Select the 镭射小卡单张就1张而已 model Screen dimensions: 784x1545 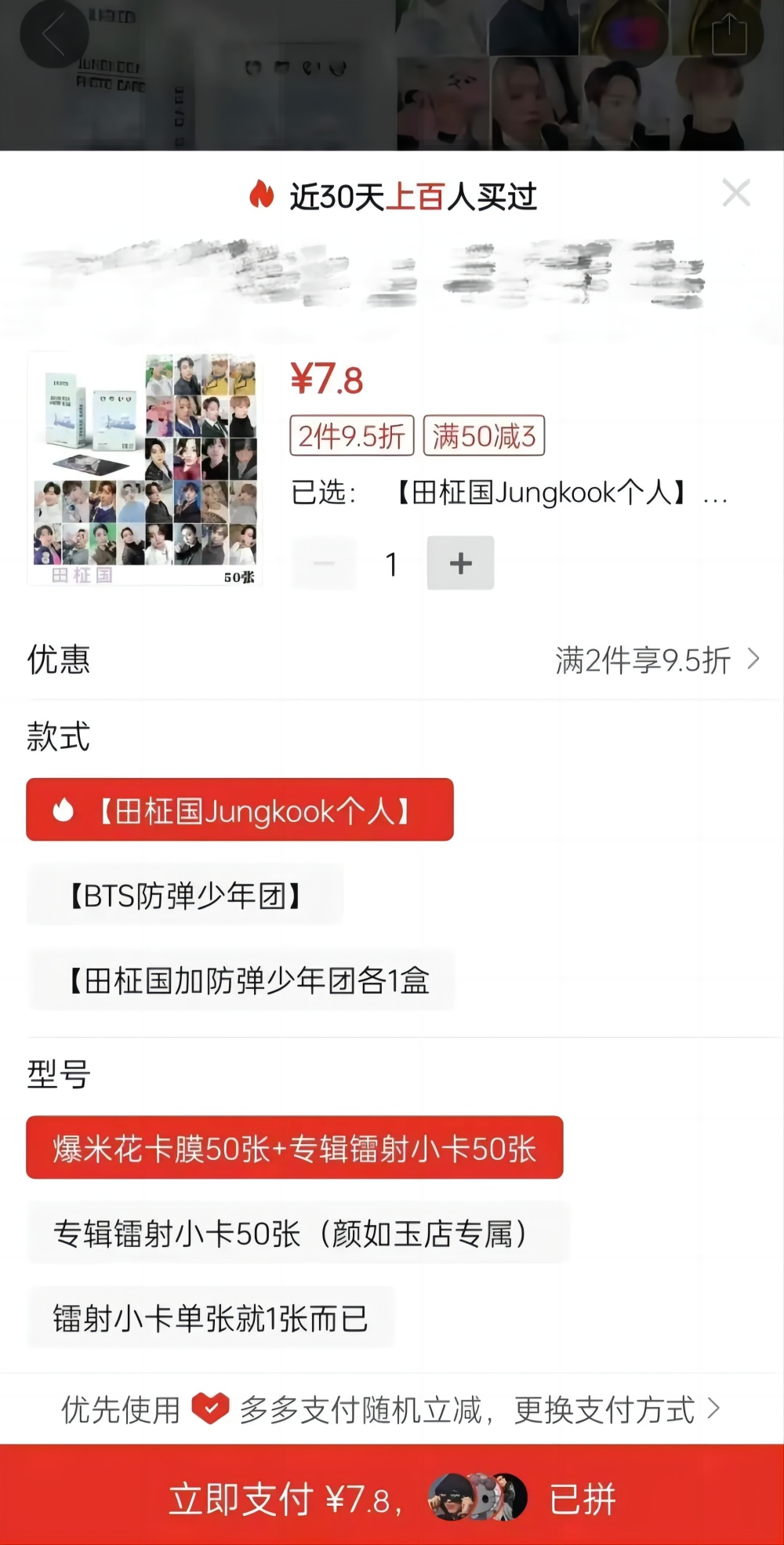tap(210, 1318)
